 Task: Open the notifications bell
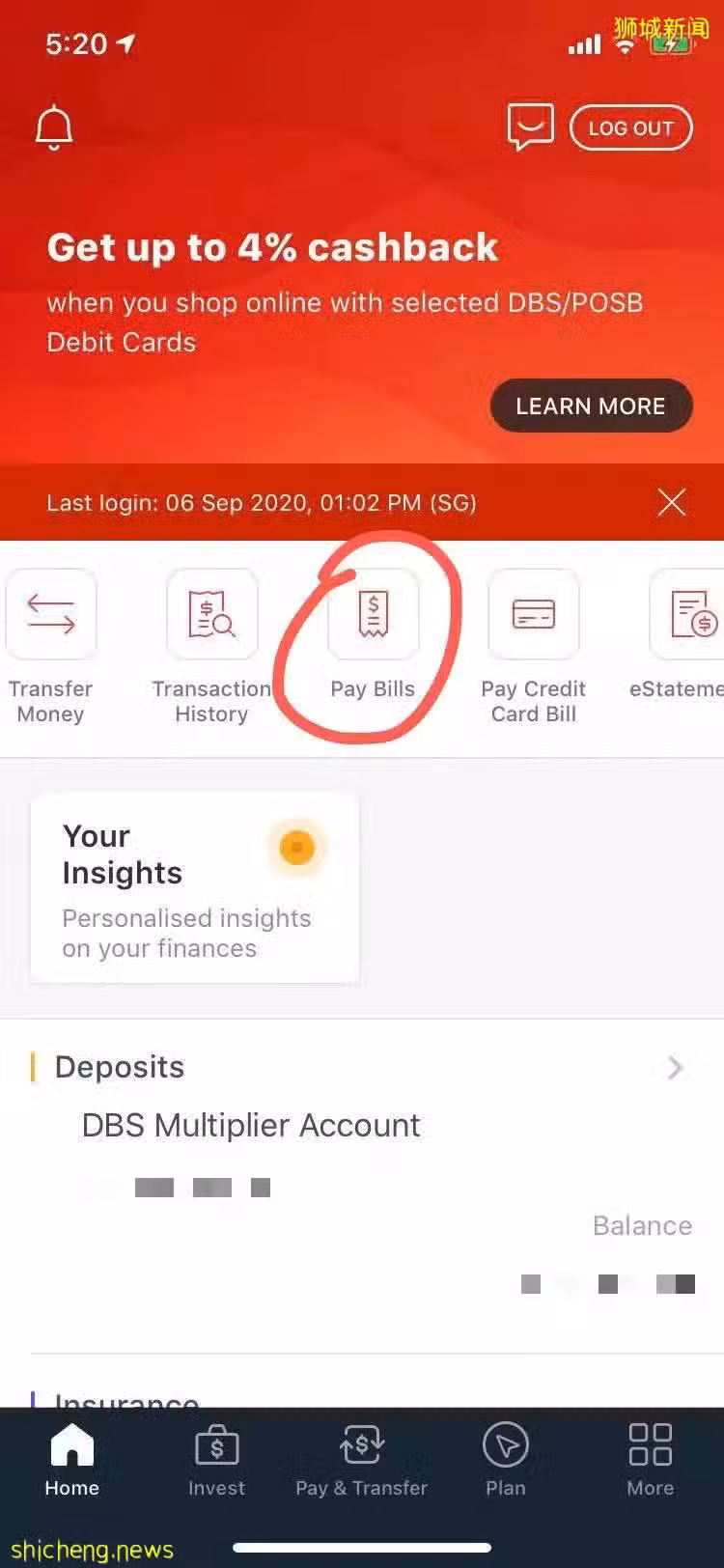54,128
